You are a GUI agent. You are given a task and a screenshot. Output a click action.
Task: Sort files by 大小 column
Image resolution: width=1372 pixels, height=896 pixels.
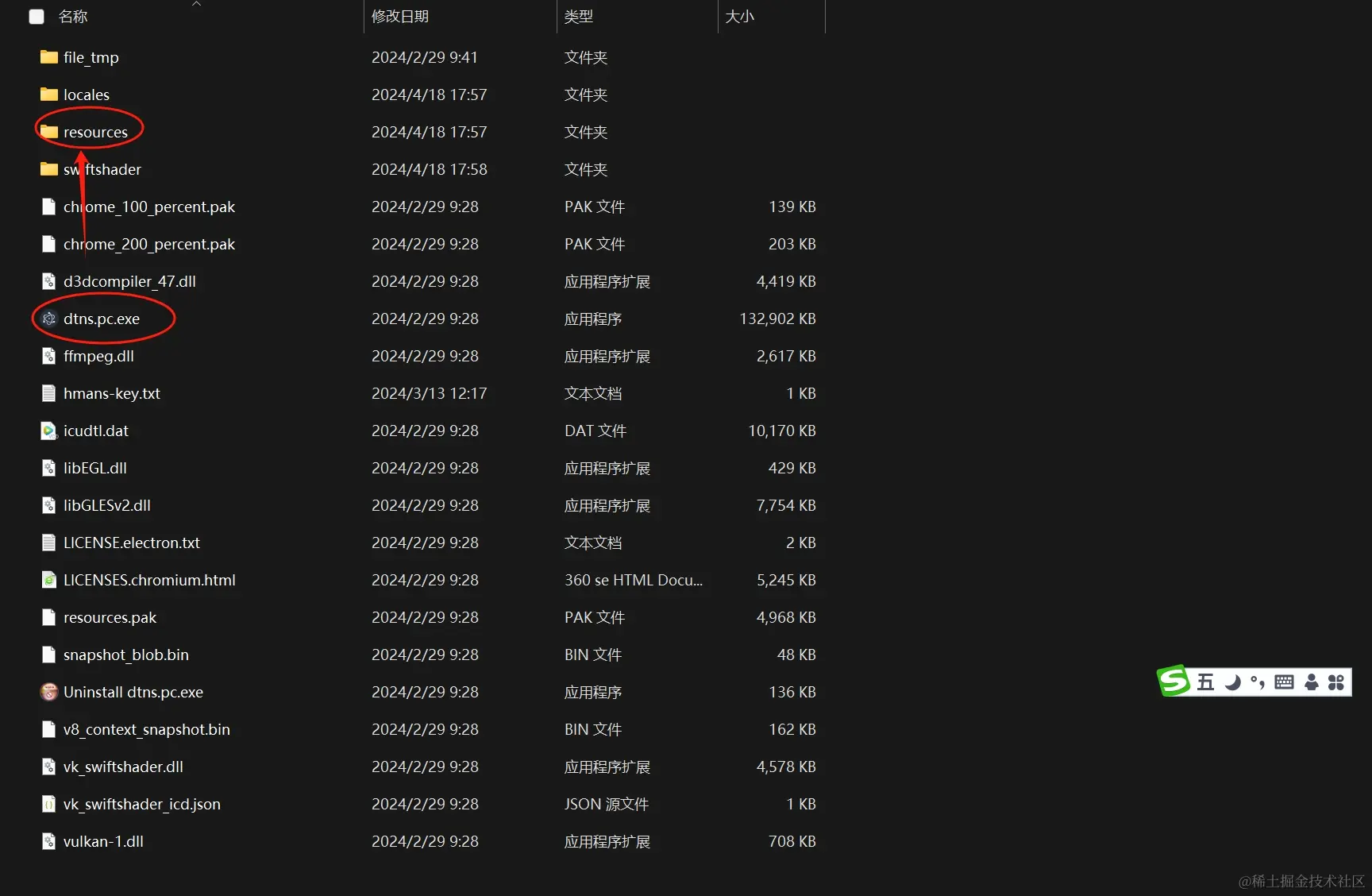pos(739,17)
